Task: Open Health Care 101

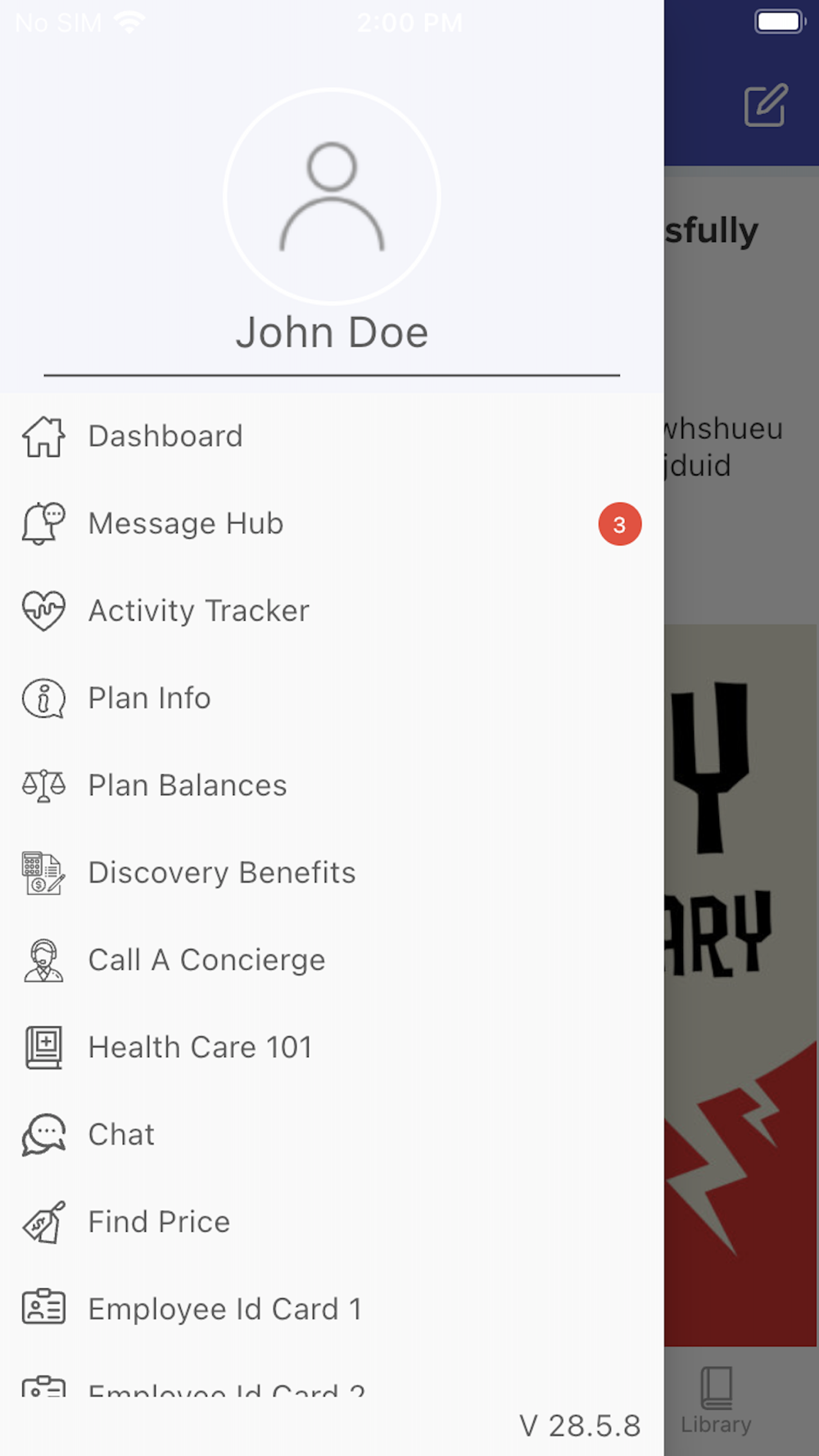Action: pos(332,1047)
